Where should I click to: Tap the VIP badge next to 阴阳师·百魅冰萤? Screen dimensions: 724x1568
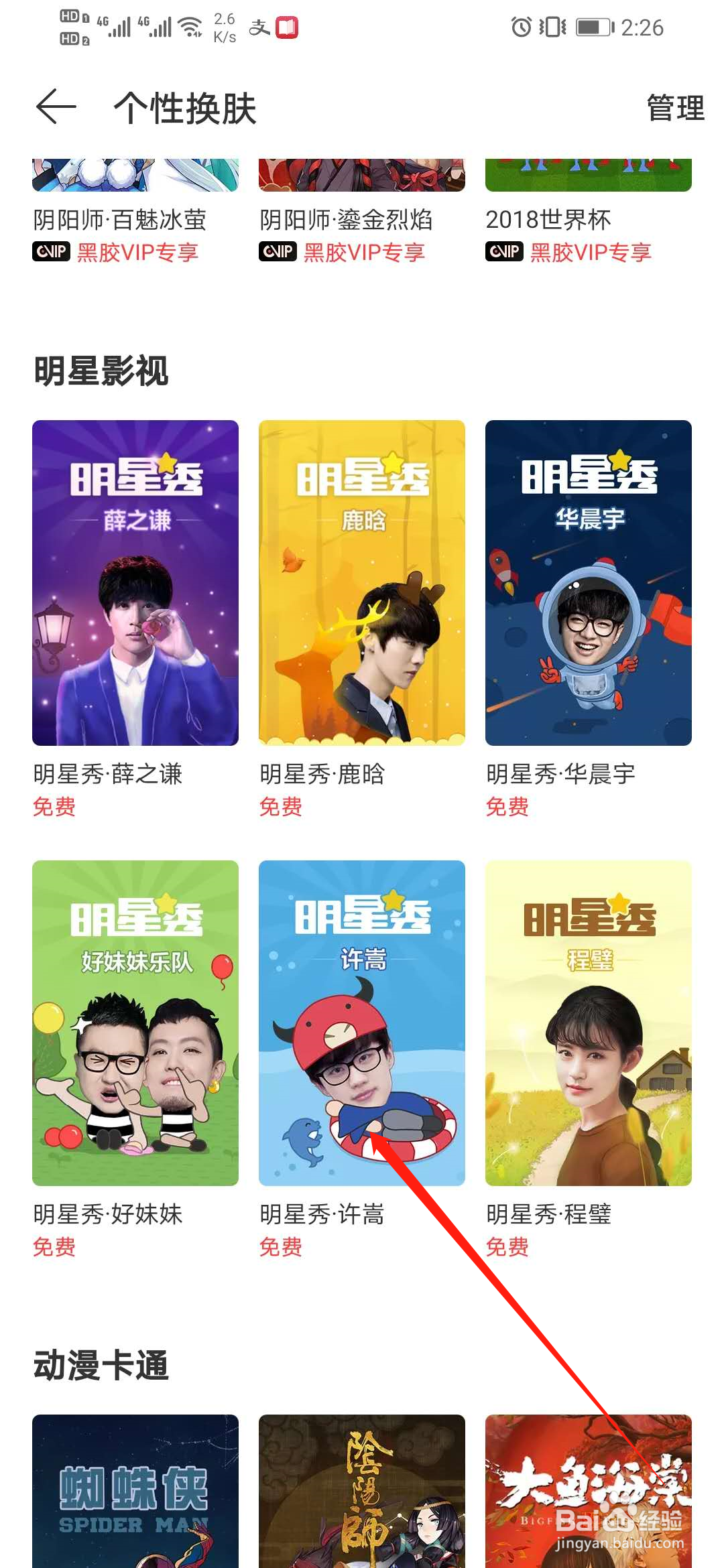click(x=51, y=252)
